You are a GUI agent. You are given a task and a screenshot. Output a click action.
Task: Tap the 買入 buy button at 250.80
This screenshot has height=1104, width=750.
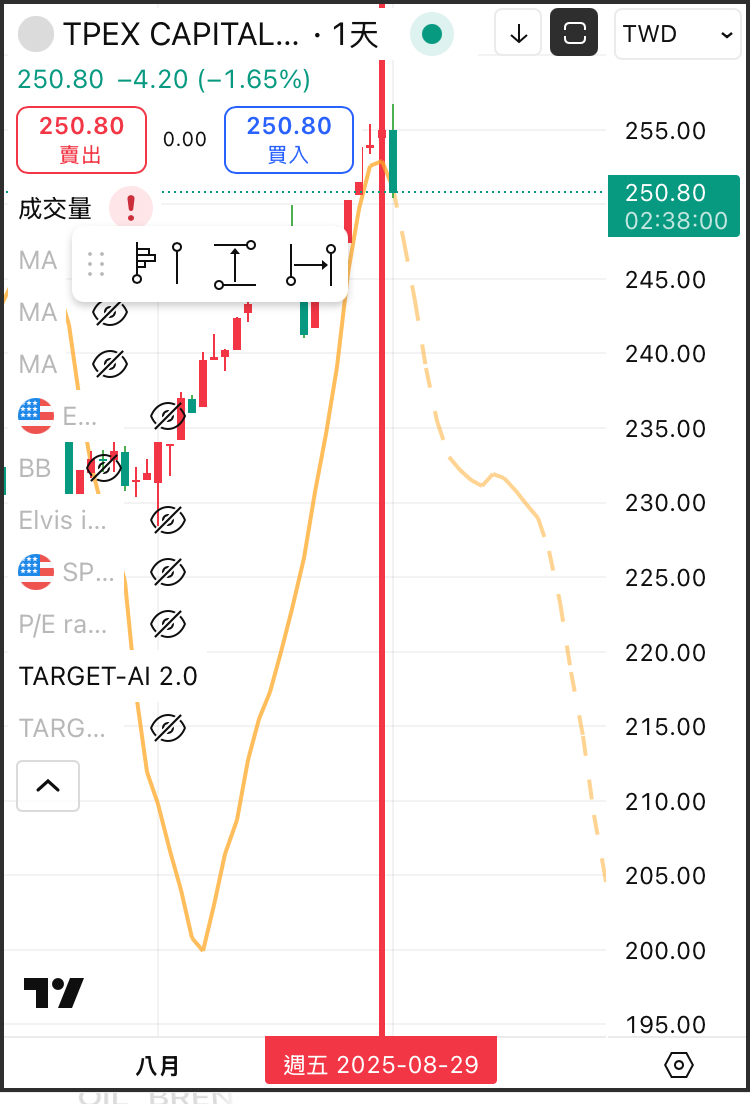tap(288, 139)
